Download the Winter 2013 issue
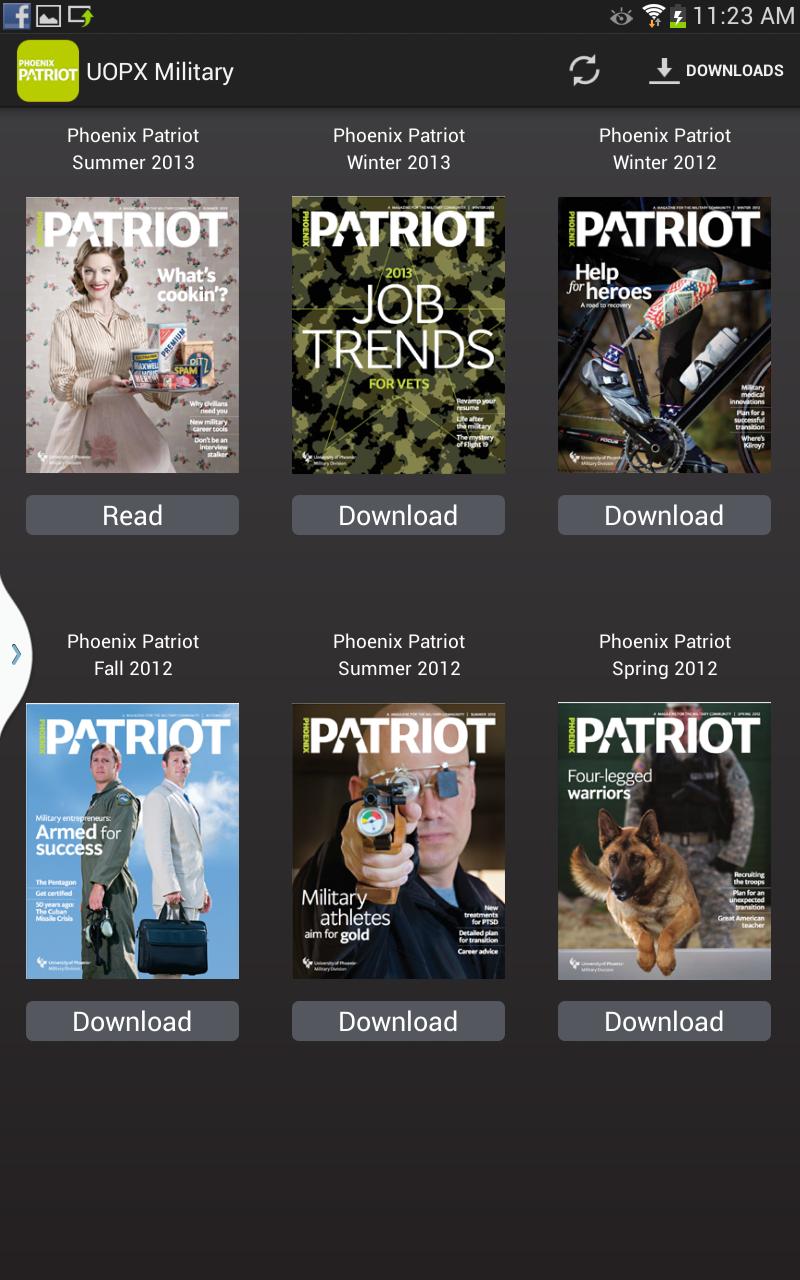The height and width of the screenshot is (1280, 800). tap(398, 516)
